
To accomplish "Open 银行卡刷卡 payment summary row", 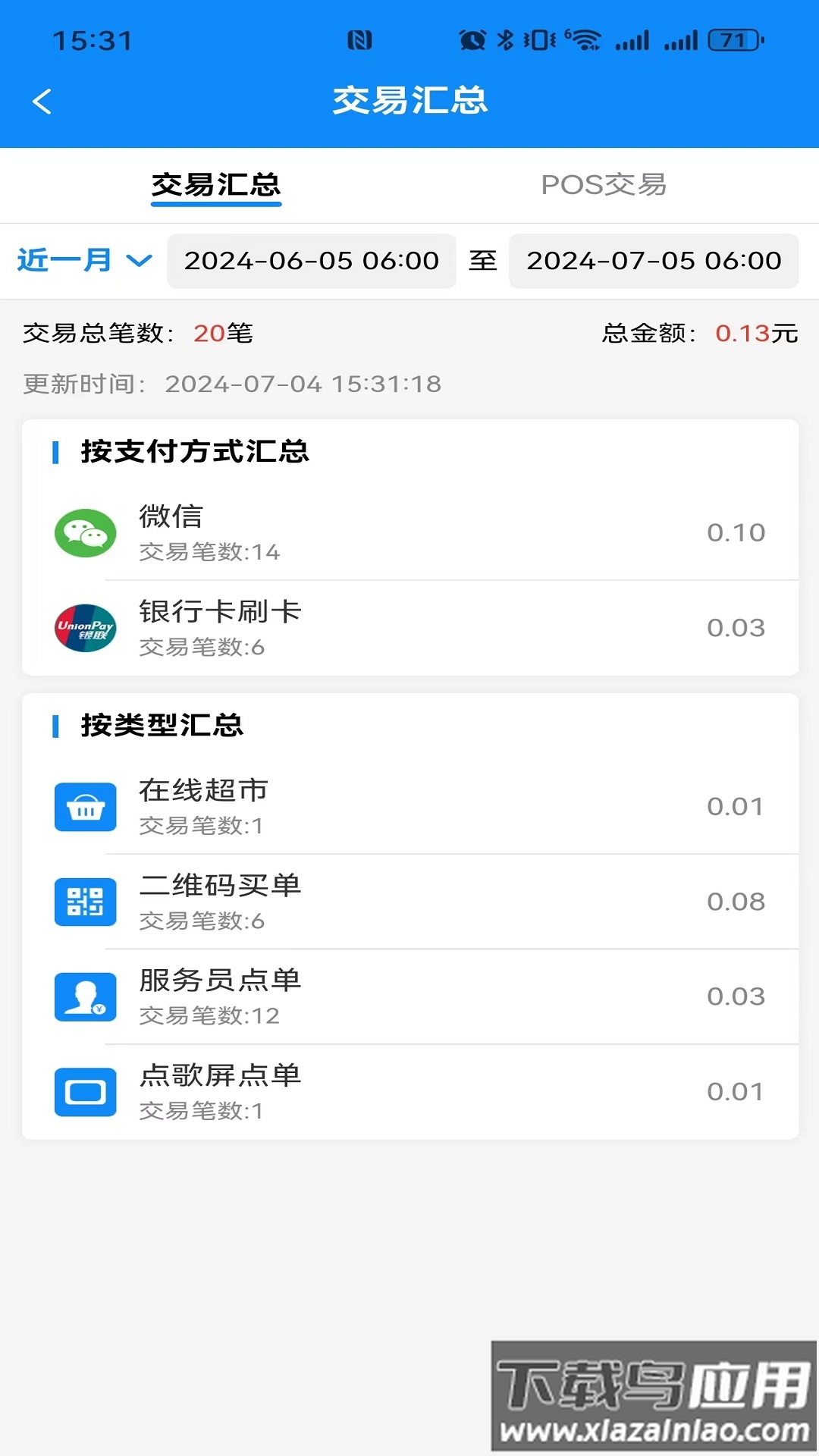I will [x=409, y=628].
